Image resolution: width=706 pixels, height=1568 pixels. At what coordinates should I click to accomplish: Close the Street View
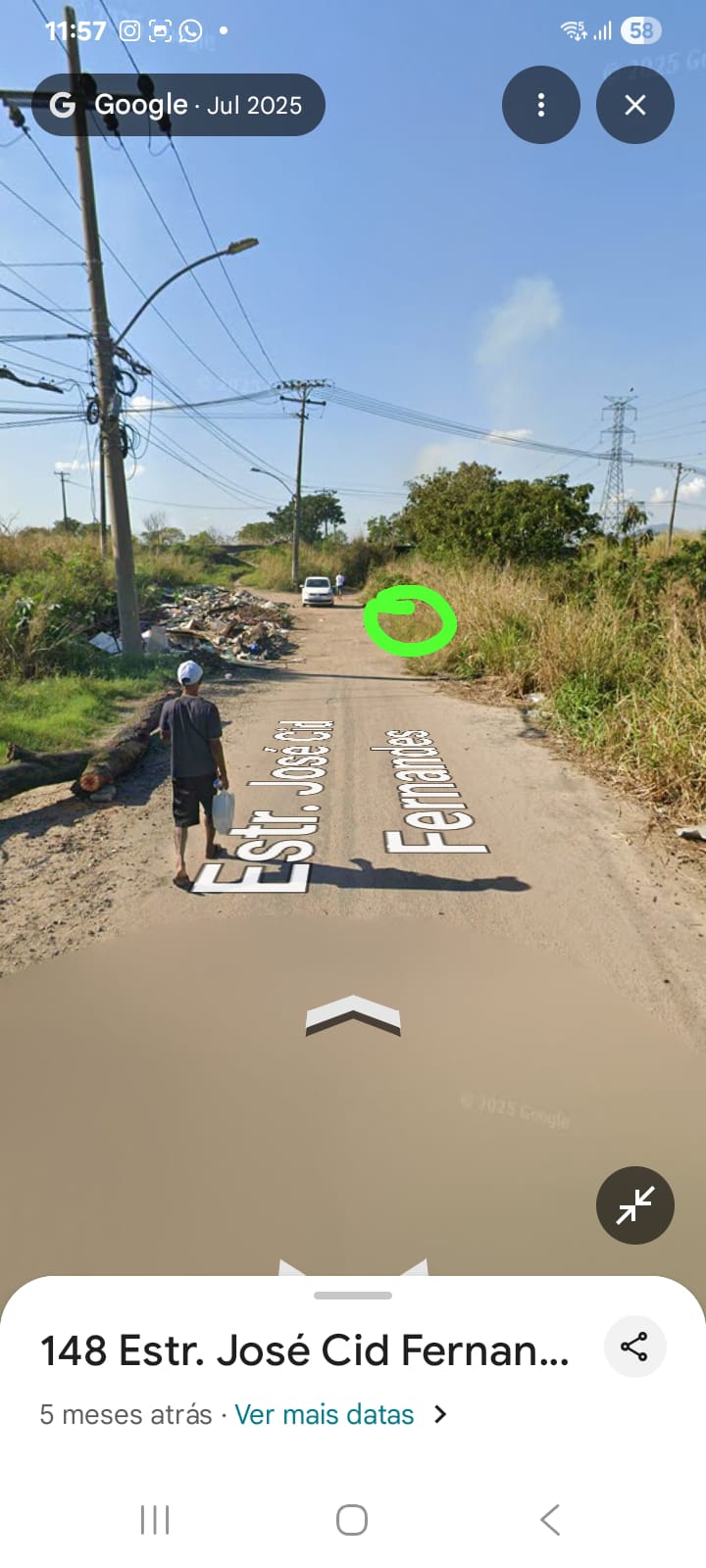(634, 105)
